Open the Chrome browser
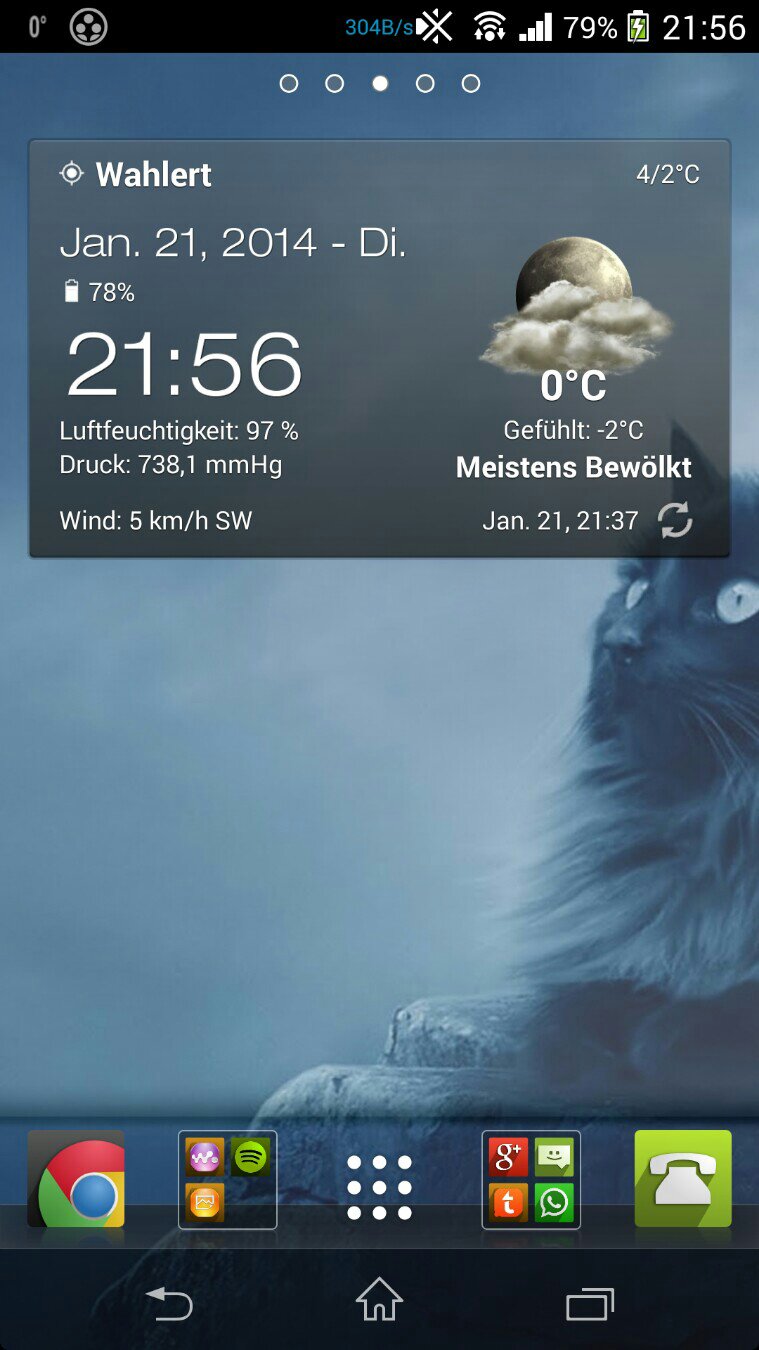Viewport: 759px width, 1350px height. 76,1179
